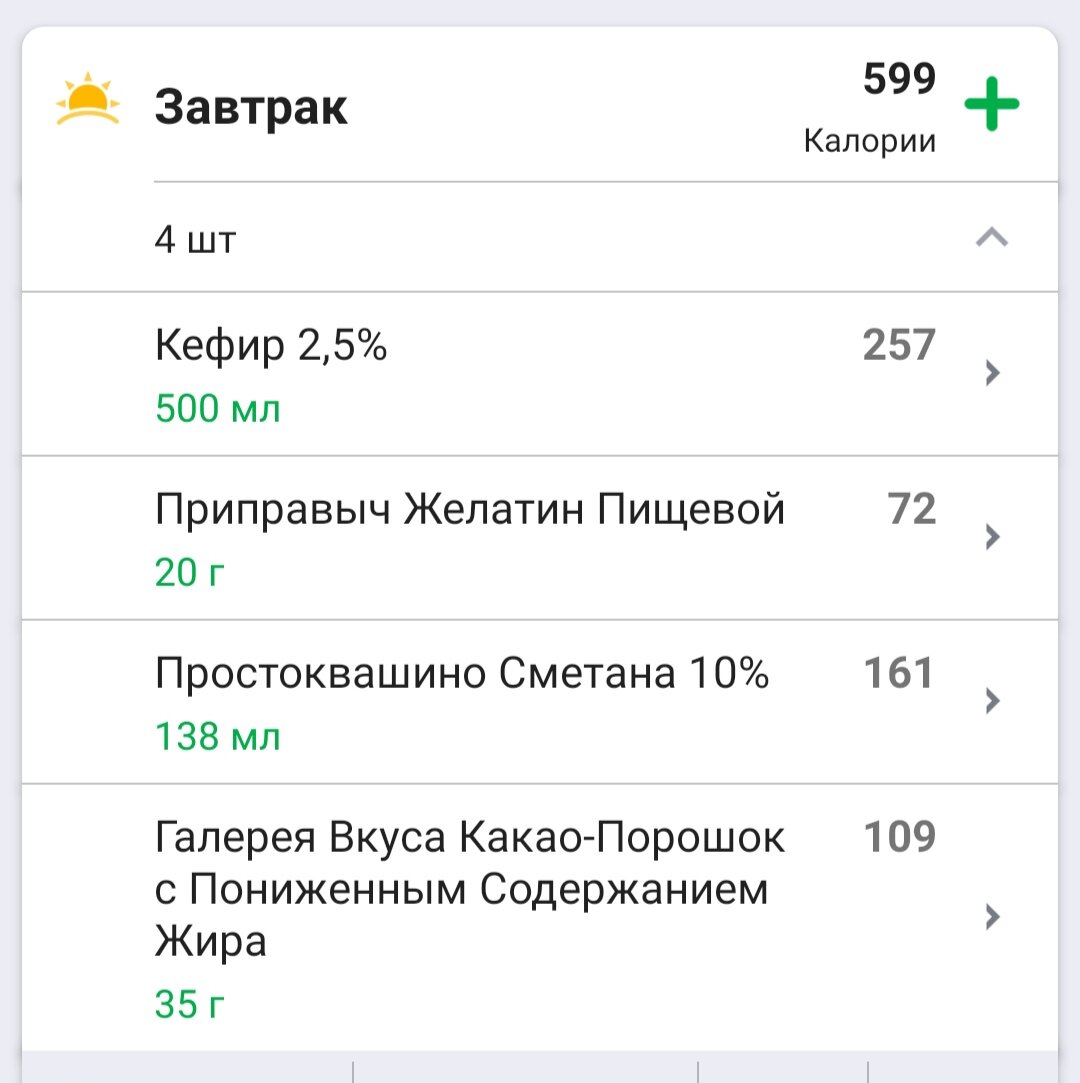Tap the green plus to add food
This screenshot has width=1080, height=1083.
(x=990, y=100)
